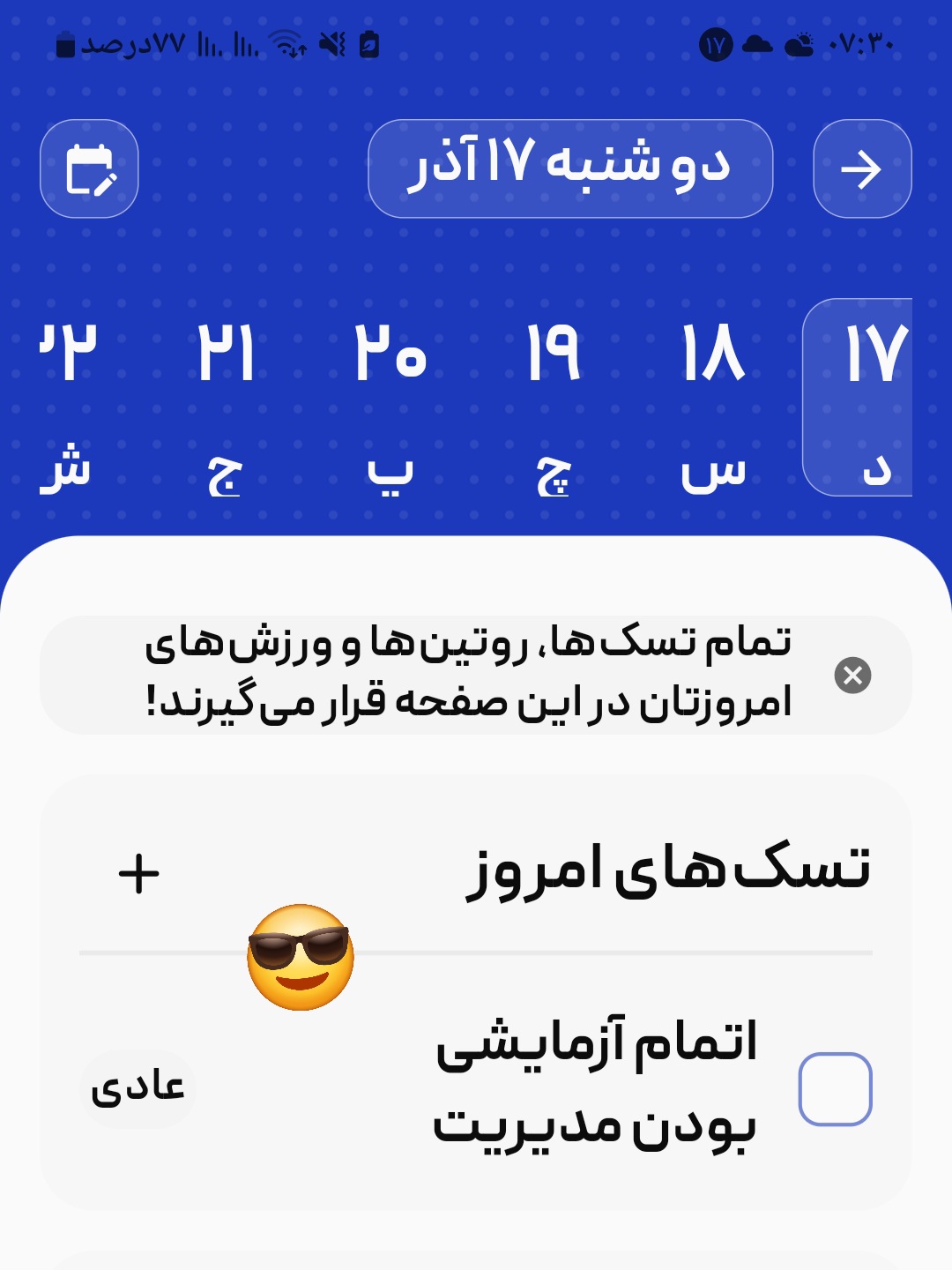The image size is (952, 1270).
Task: Select day ۲۱ in the week strip
Action: click(226, 397)
